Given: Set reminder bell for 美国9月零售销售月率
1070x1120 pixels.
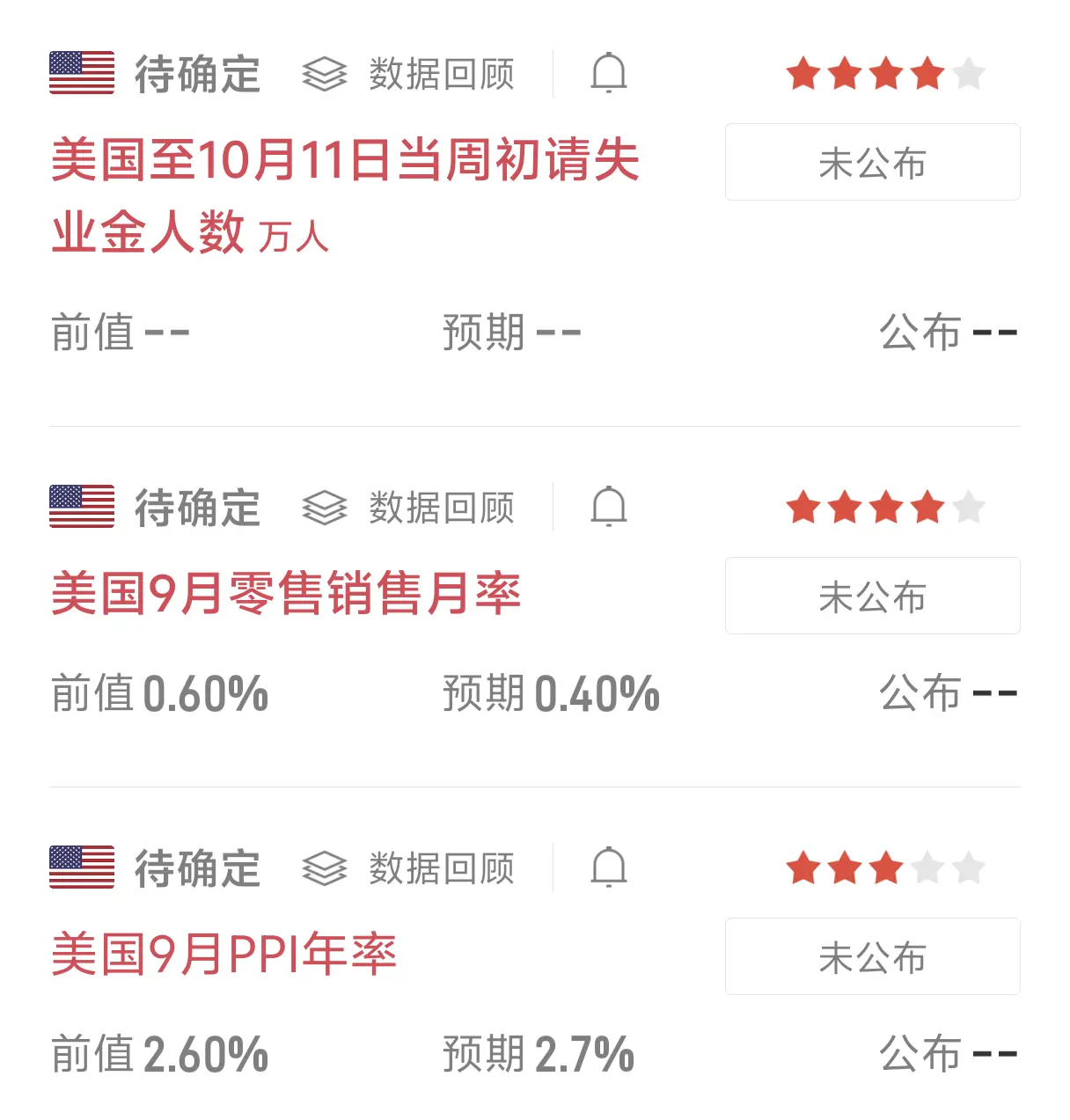Looking at the screenshot, I should (x=608, y=507).
